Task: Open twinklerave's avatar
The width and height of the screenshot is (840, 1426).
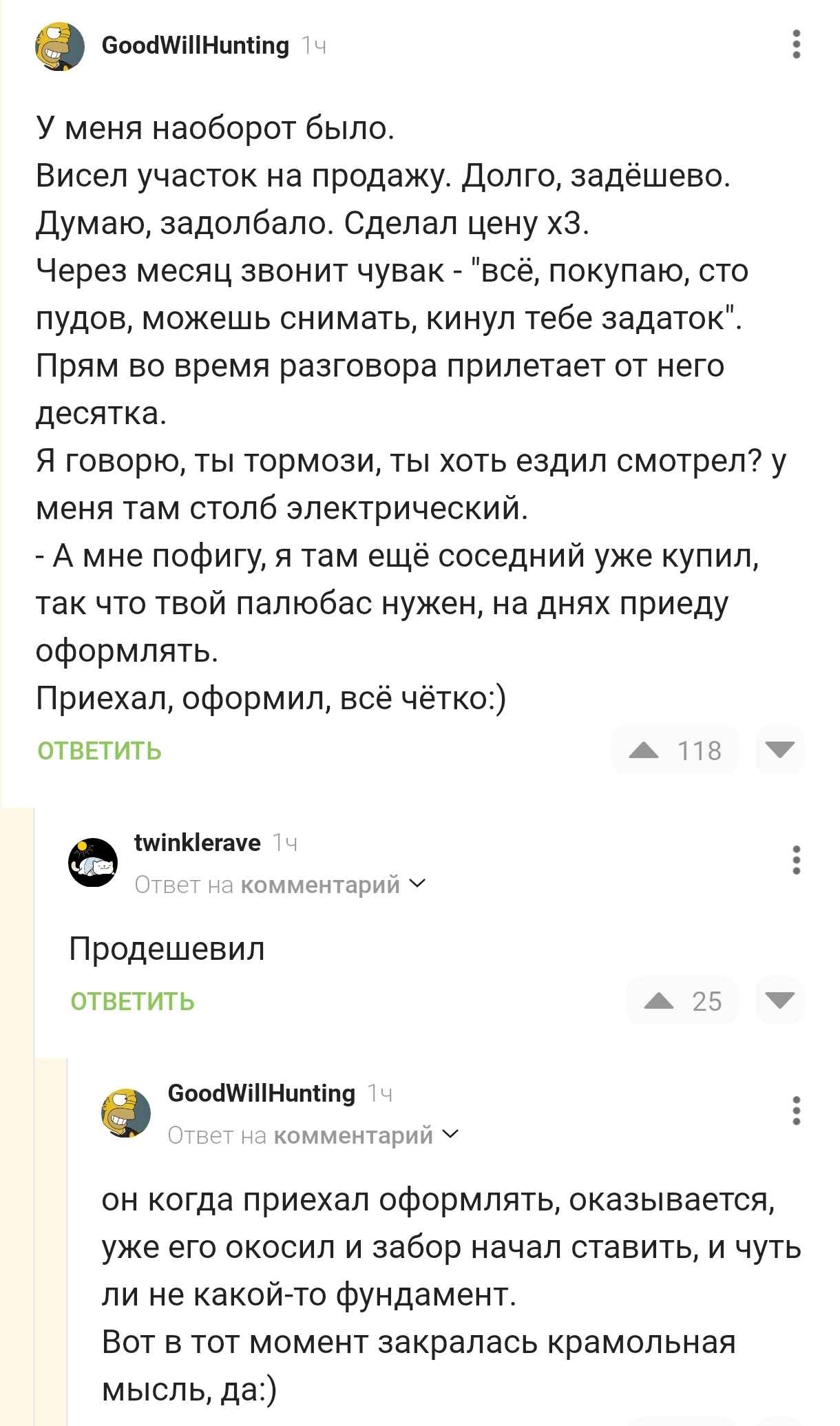Action: point(93,862)
